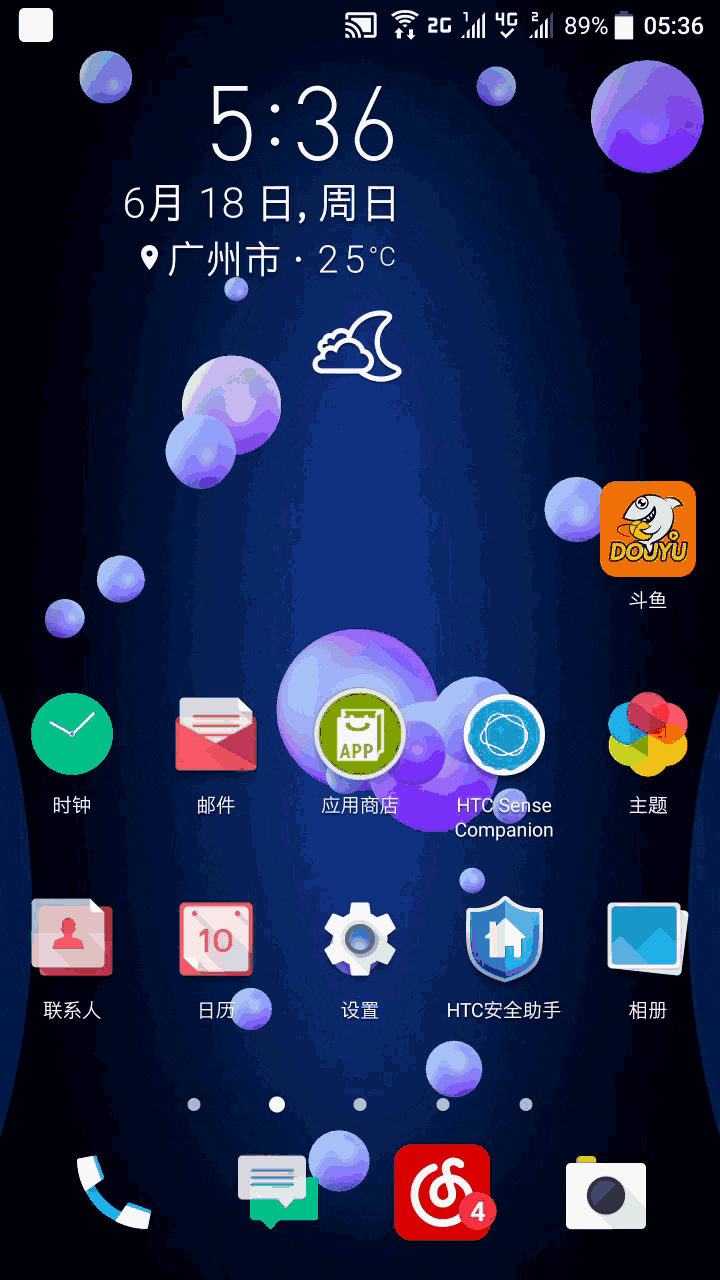Open the messages app in dock
Image resolution: width=720 pixels, height=1280 pixels.
277,1192
